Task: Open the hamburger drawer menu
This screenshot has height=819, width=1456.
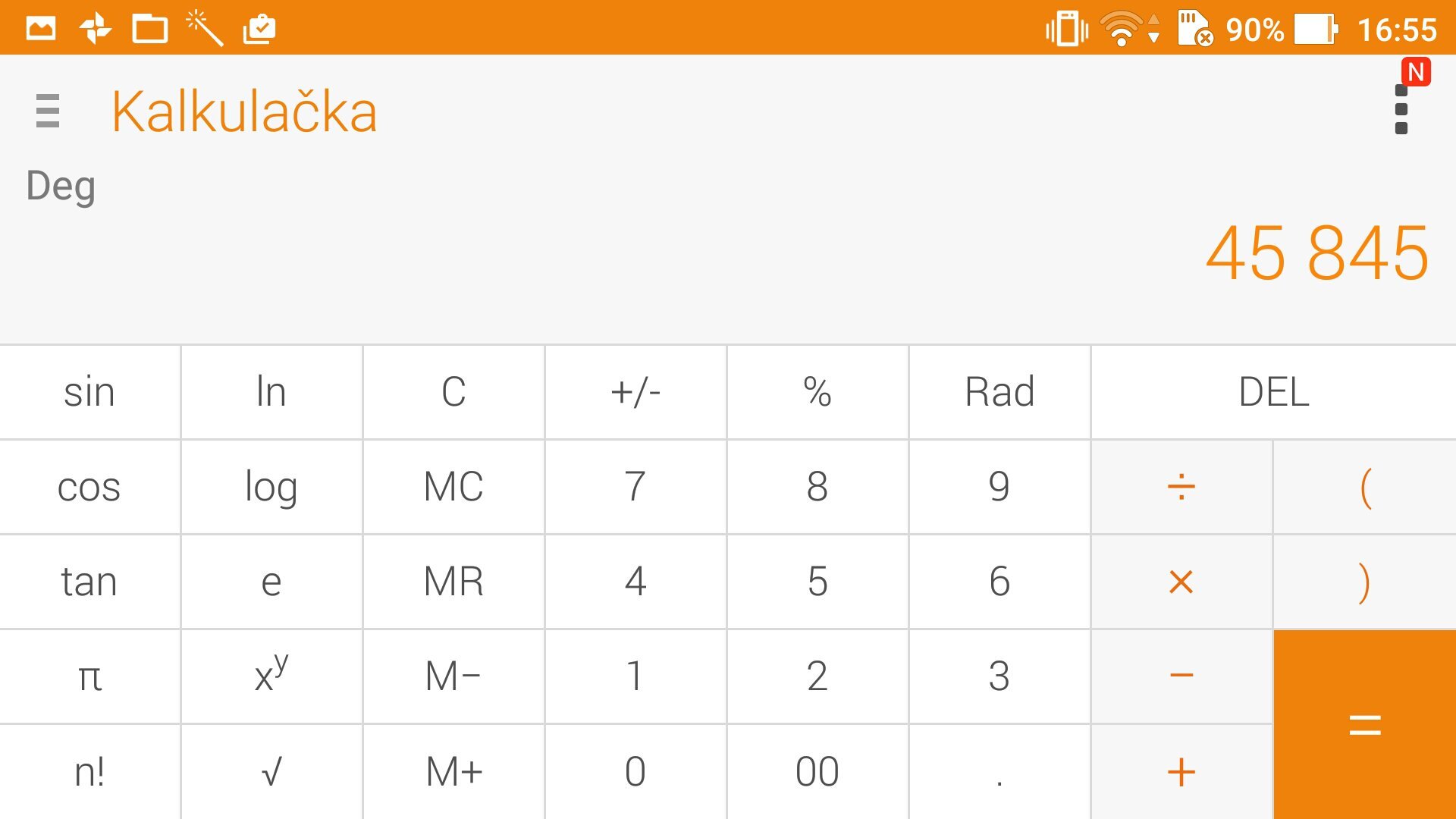Action: pyautogui.click(x=47, y=111)
